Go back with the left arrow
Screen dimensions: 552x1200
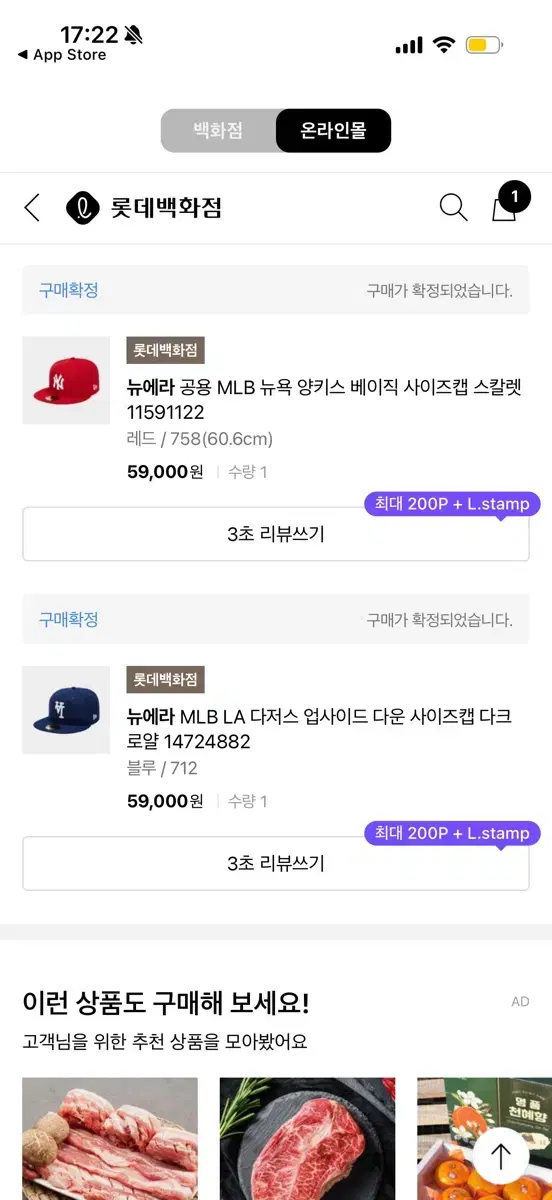point(32,208)
